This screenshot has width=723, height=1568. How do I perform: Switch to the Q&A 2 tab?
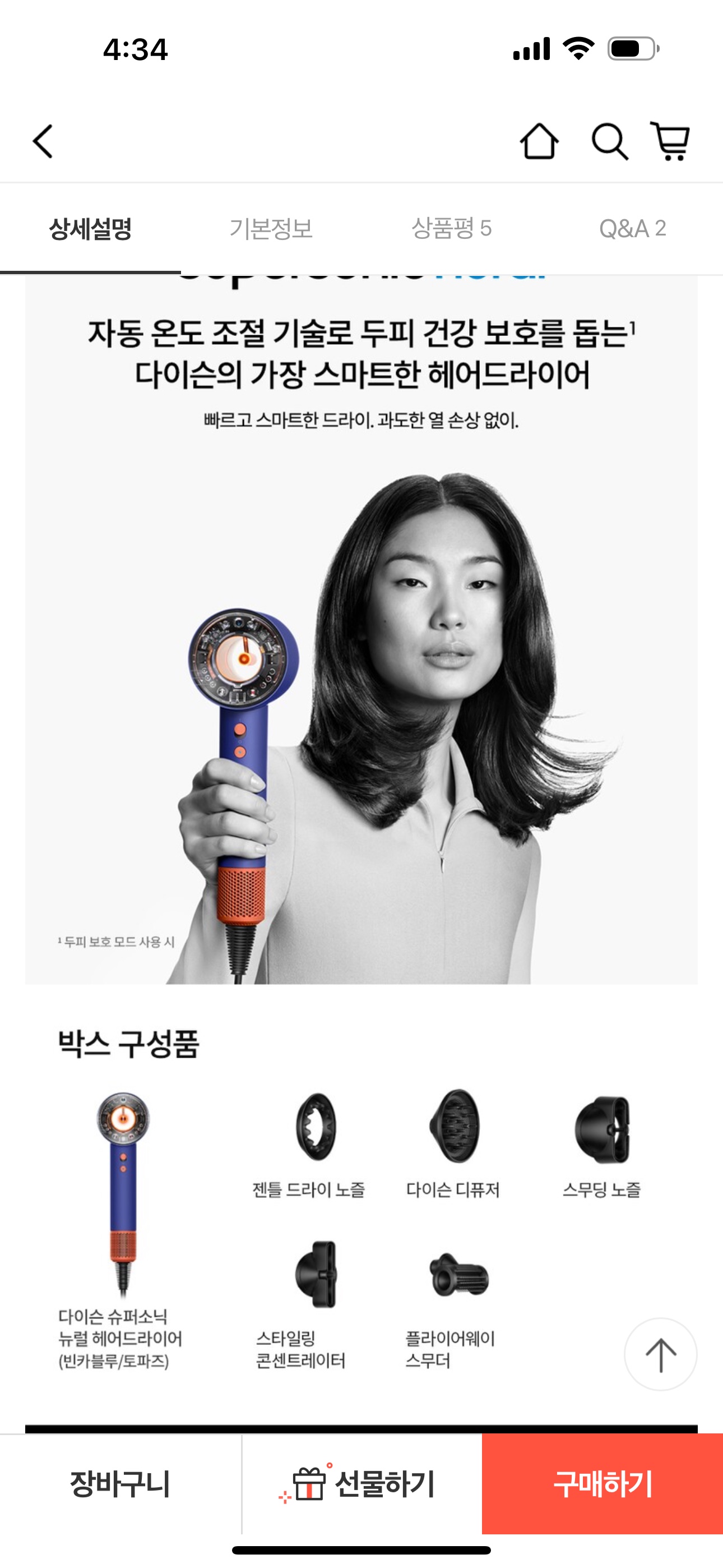tap(632, 229)
